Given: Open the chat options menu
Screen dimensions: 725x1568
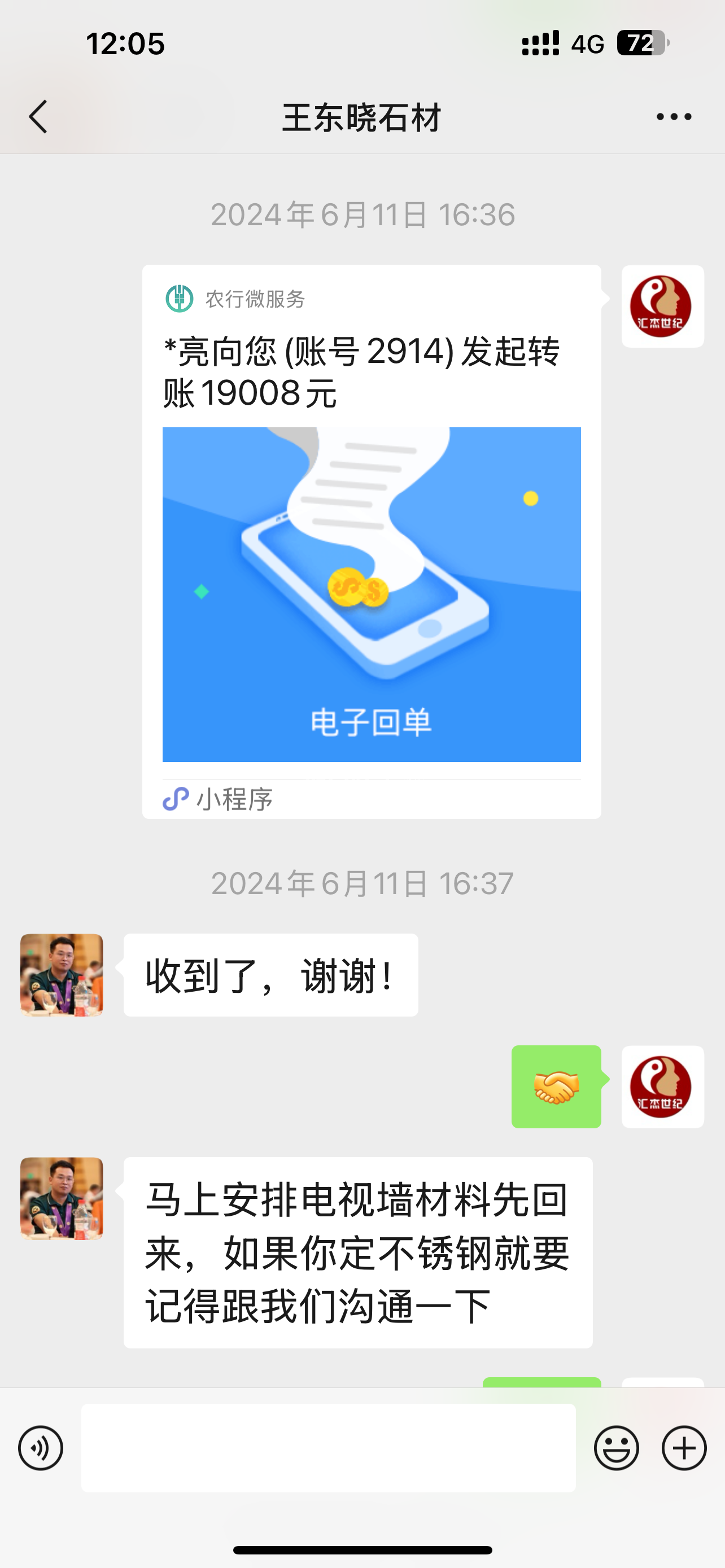Looking at the screenshot, I should pyautogui.click(x=674, y=116).
